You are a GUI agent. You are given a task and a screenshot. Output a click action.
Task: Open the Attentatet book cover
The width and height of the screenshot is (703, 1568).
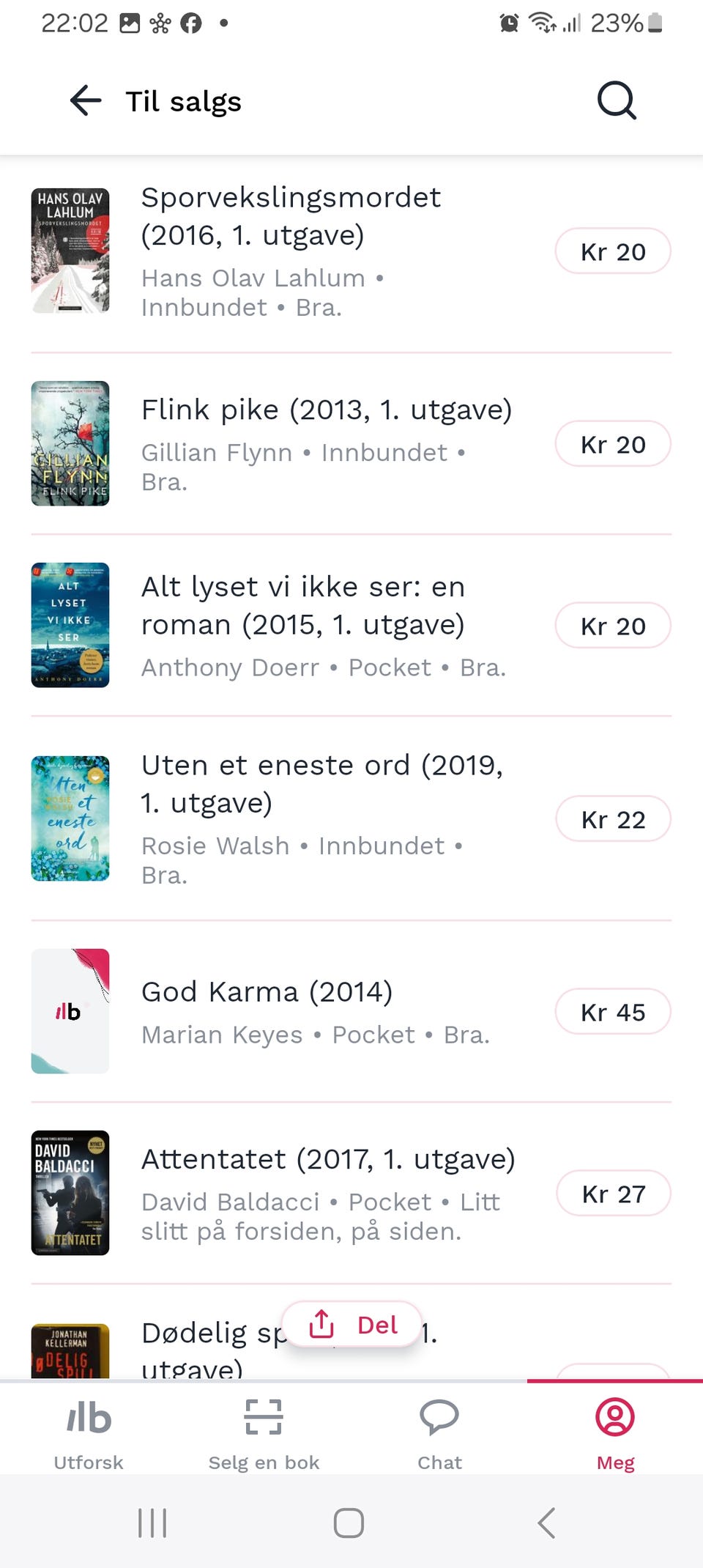(70, 1194)
